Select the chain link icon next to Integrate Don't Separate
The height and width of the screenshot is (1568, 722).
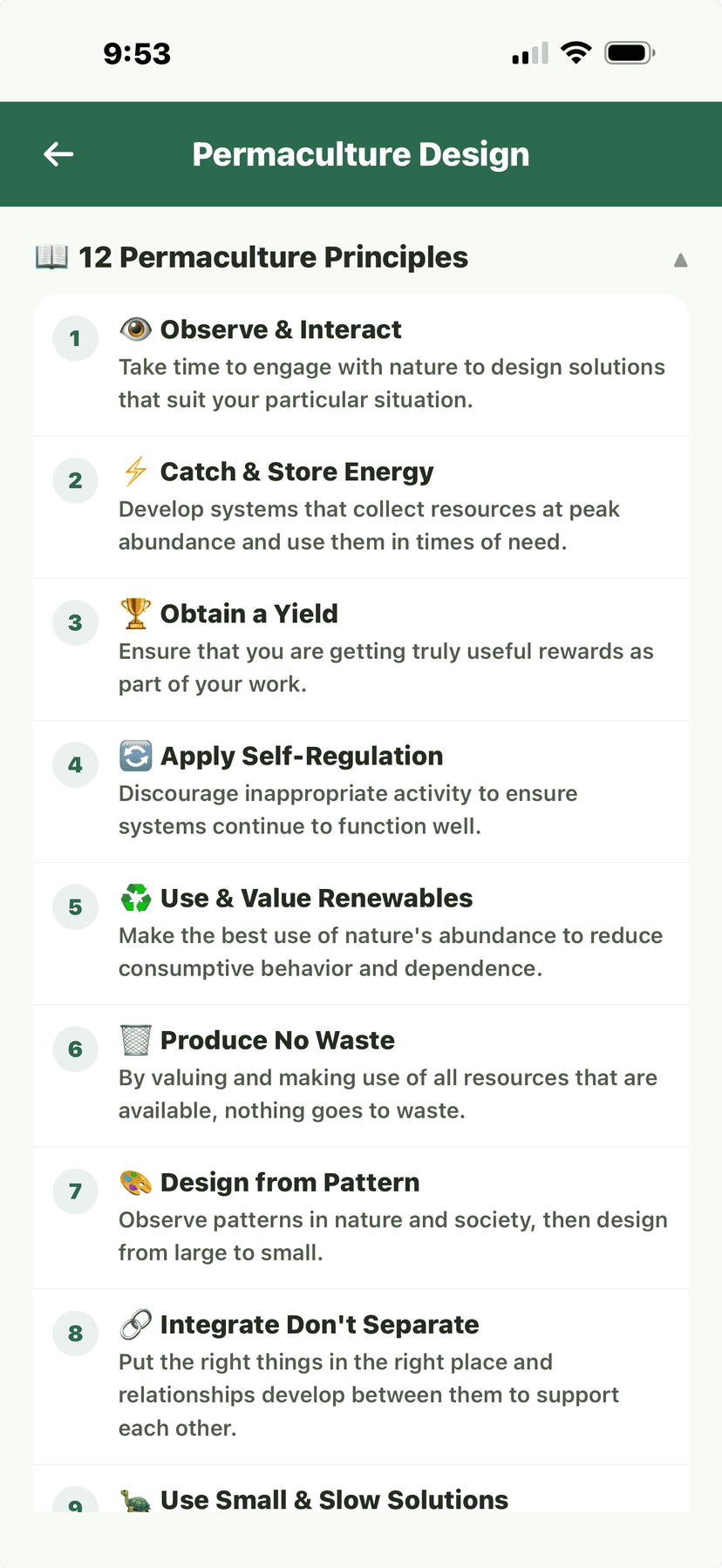click(x=137, y=1324)
